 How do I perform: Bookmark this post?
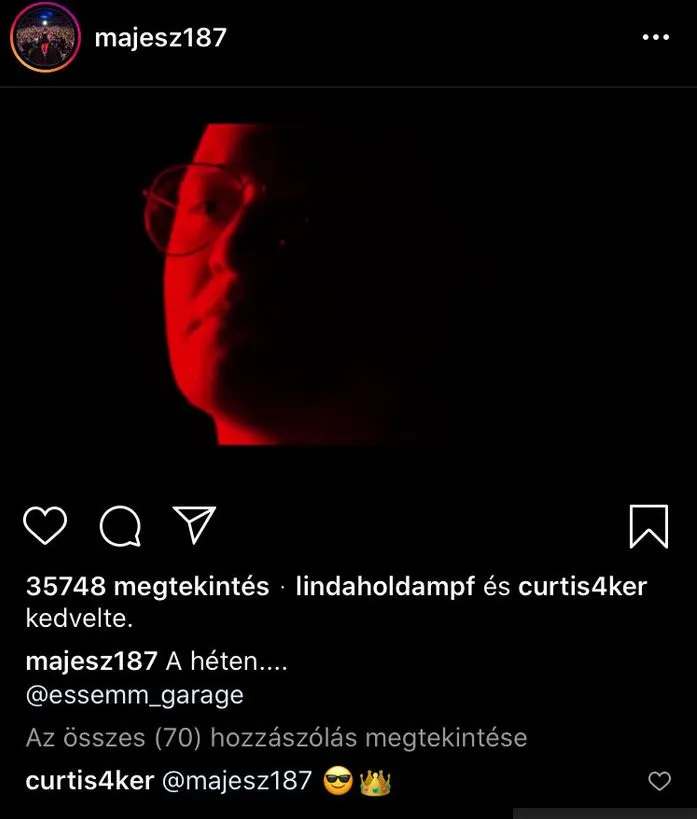pos(648,525)
